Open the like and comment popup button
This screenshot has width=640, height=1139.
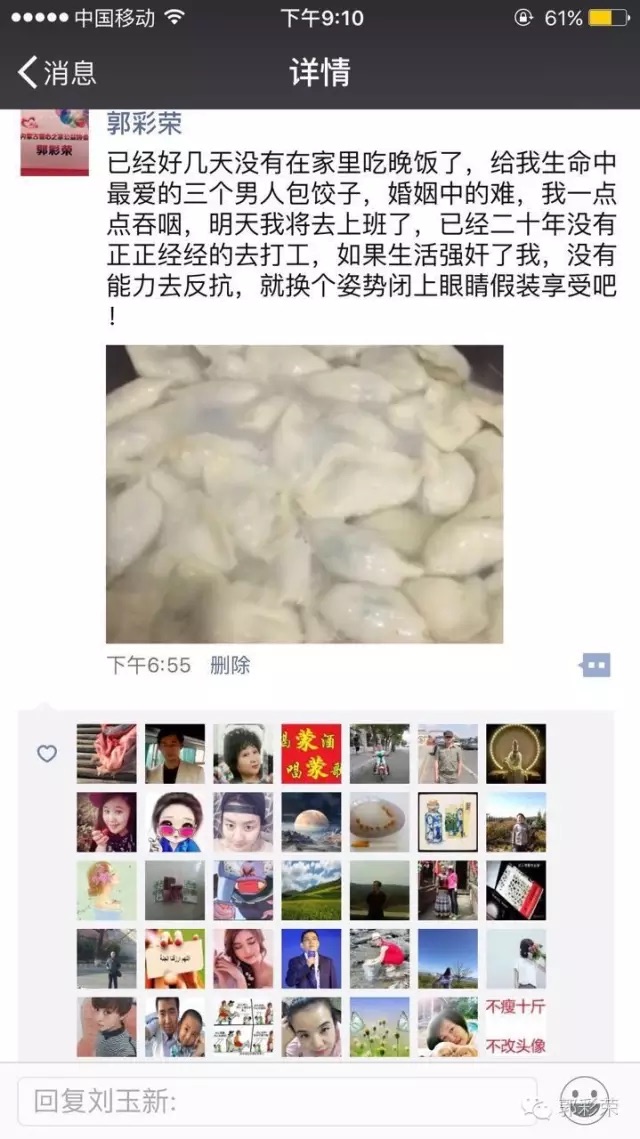(x=596, y=665)
